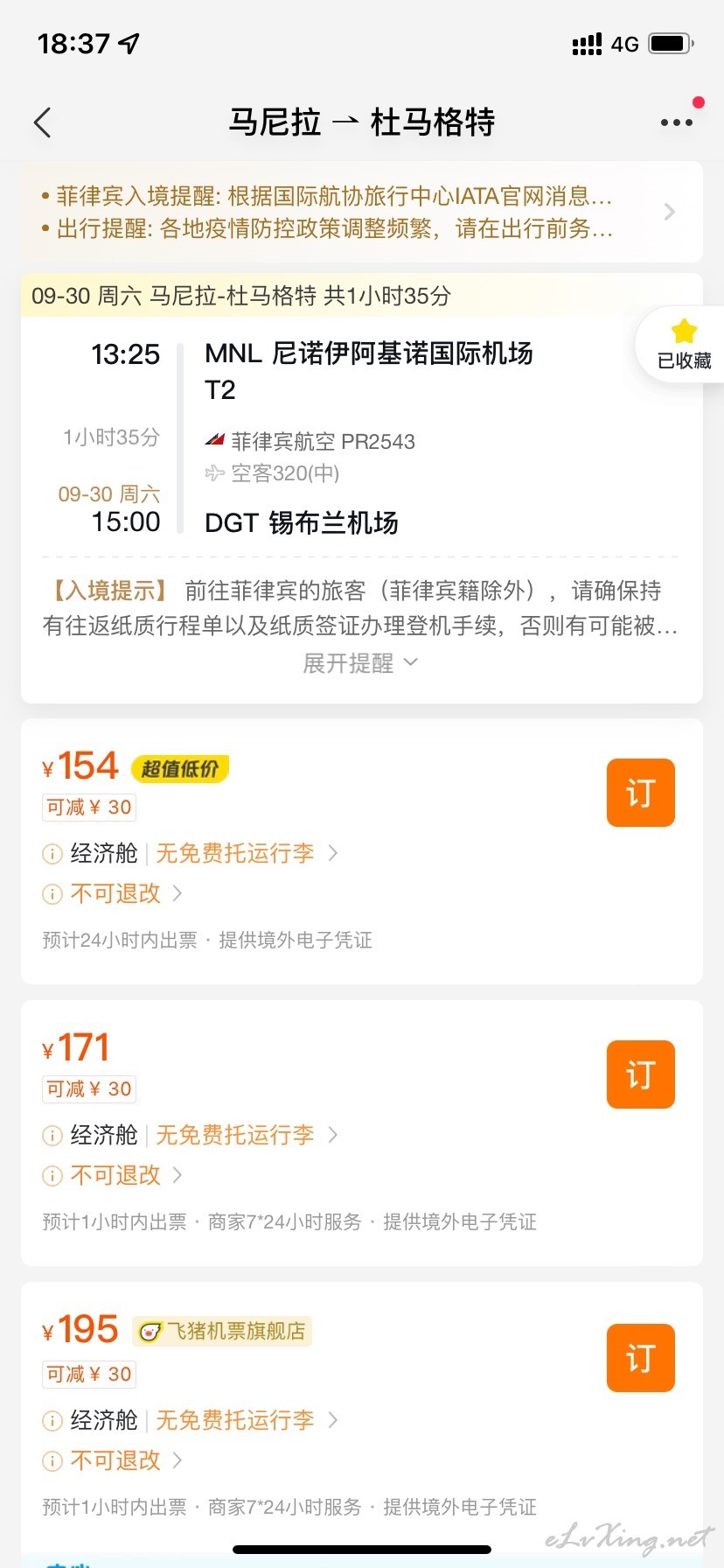The width and height of the screenshot is (724, 1568).
Task: View baggage details for the ¥171 fare
Action: click(x=247, y=1135)
